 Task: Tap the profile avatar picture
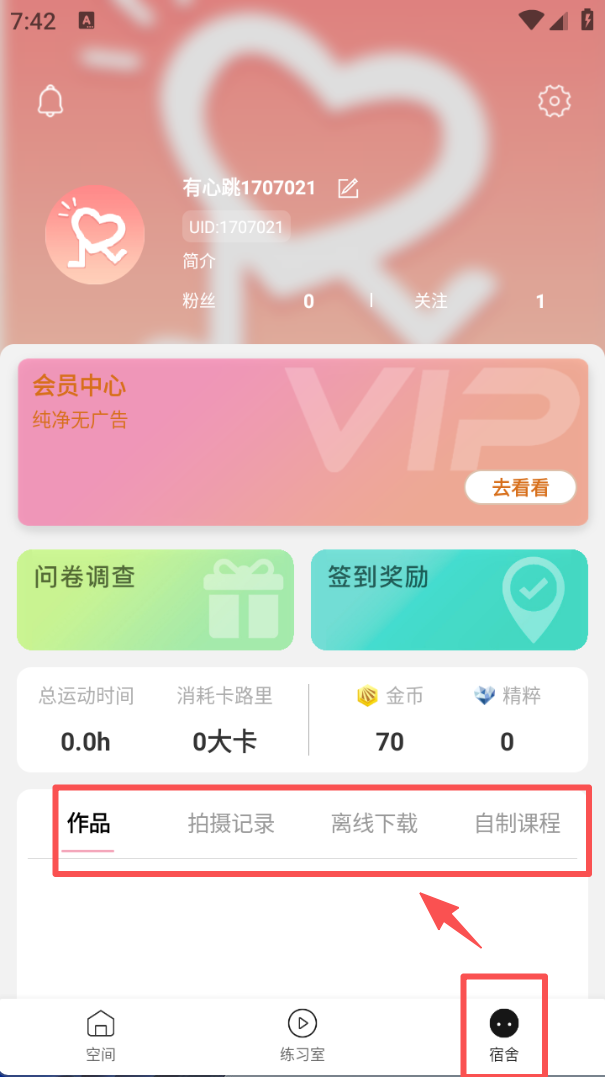94,235
